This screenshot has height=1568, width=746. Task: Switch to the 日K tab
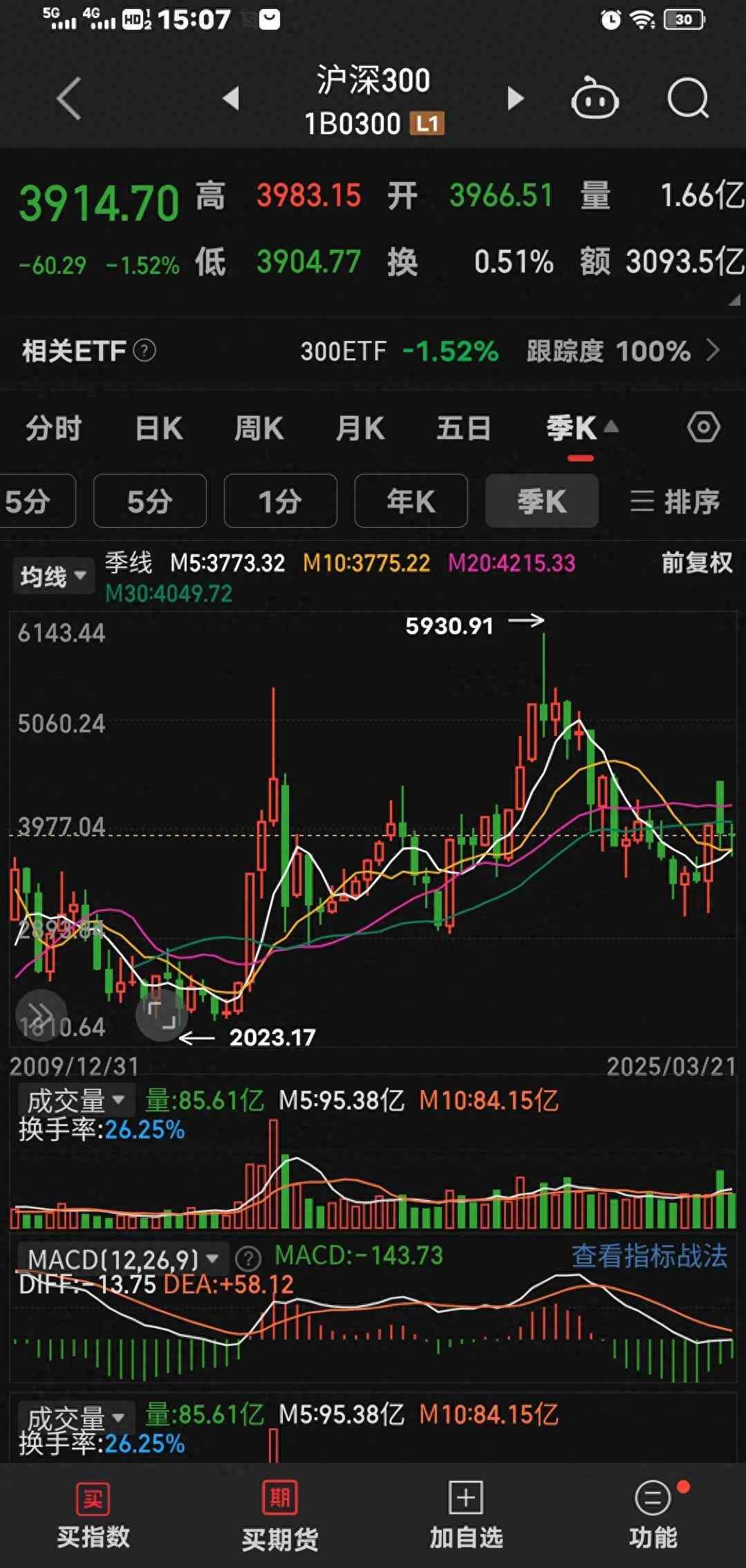click(x=159, y=429)
